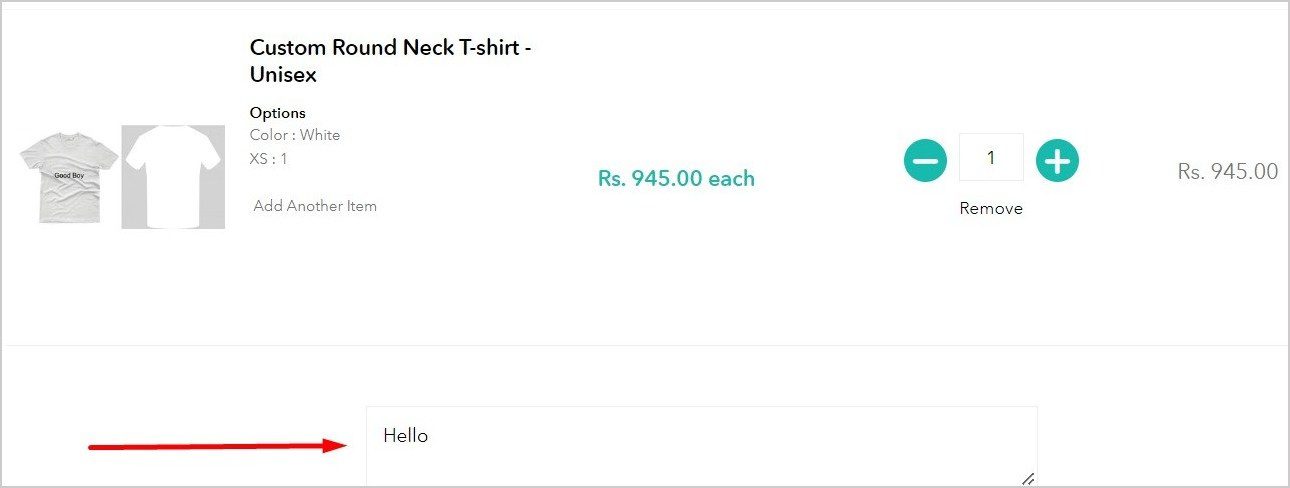
Task: Open the blank white T-shirt preview
Action: [x=173, y=177]
